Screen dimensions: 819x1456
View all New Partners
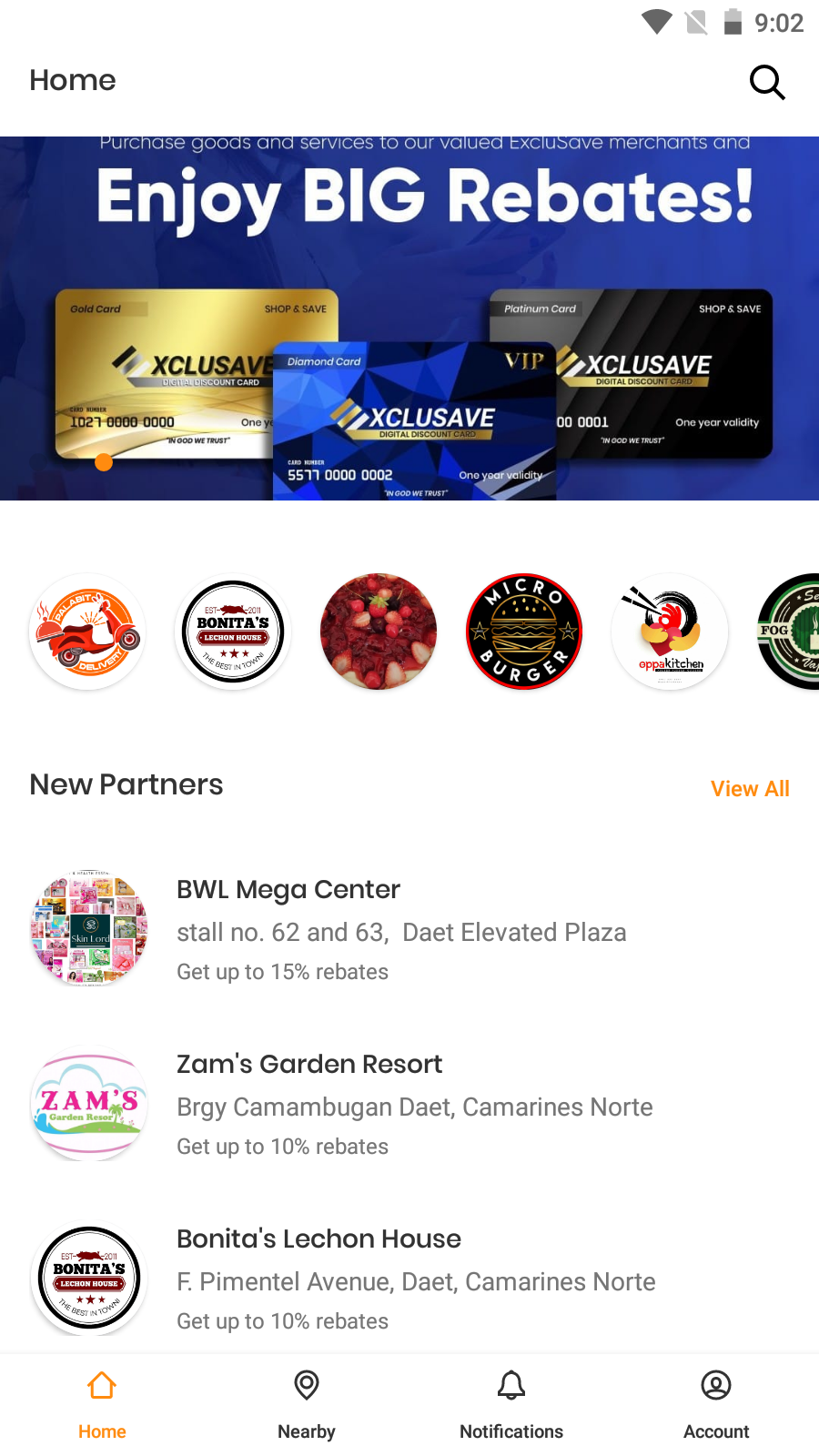749,788
